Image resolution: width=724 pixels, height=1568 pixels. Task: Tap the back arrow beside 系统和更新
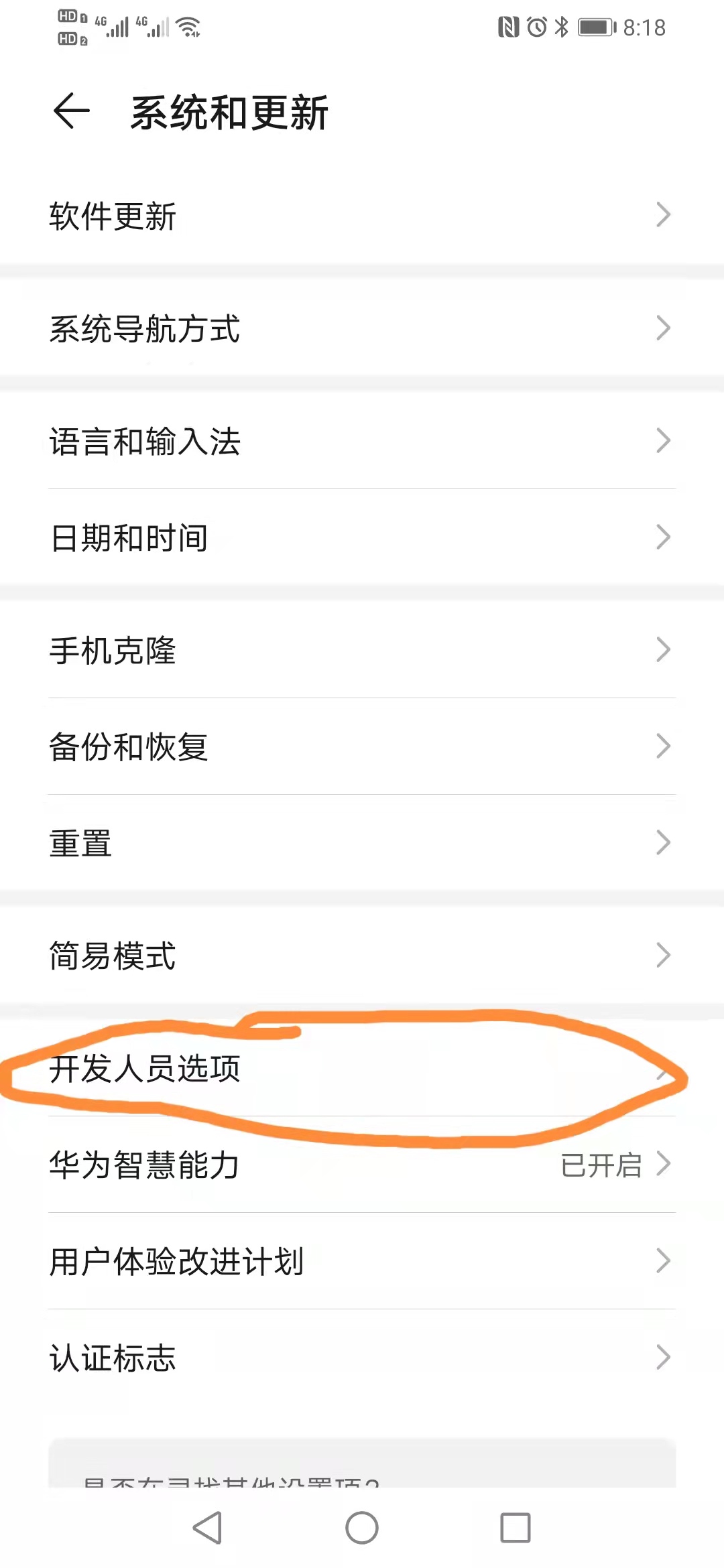(70, 111)
